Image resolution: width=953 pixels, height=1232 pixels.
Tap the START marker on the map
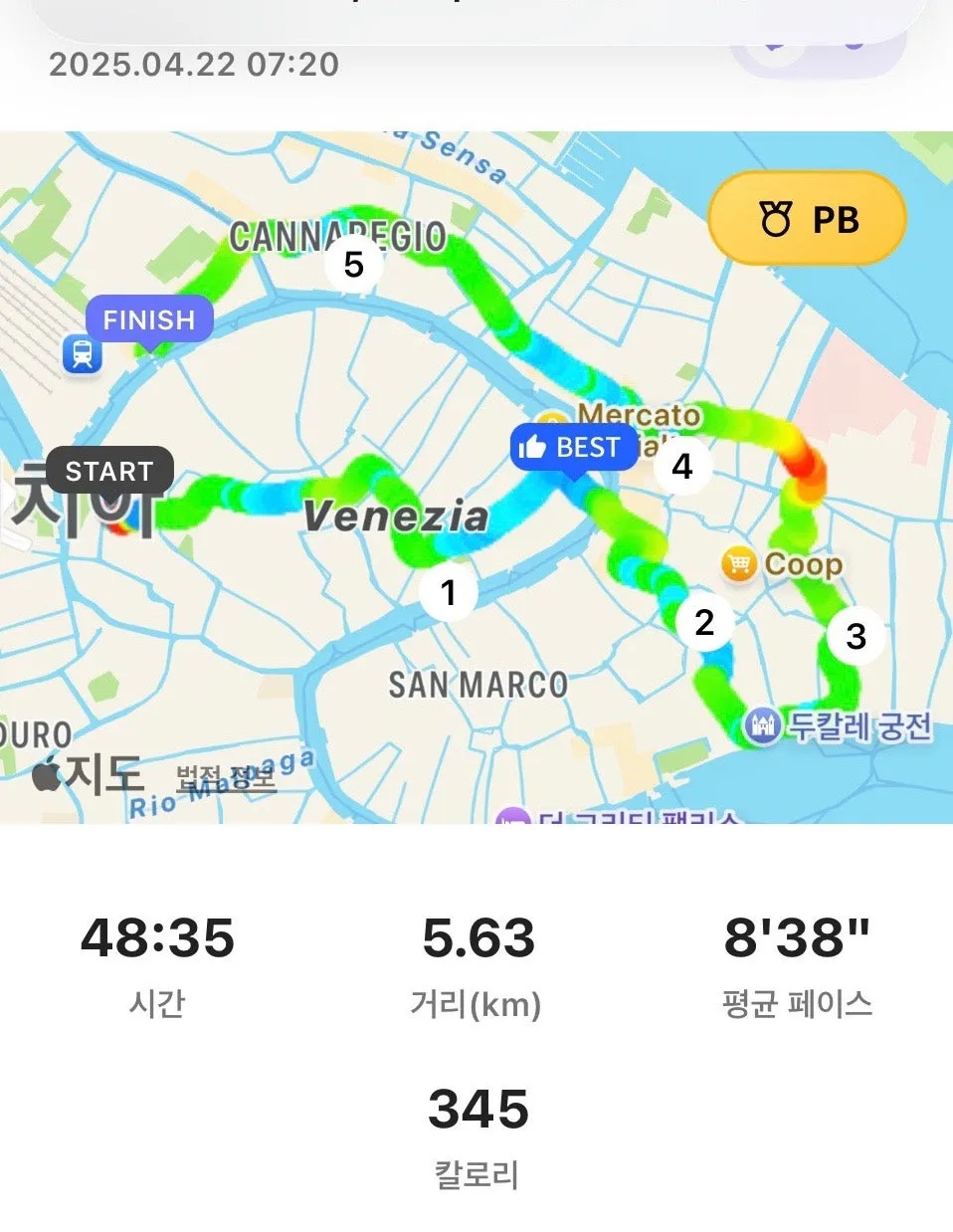109,471
